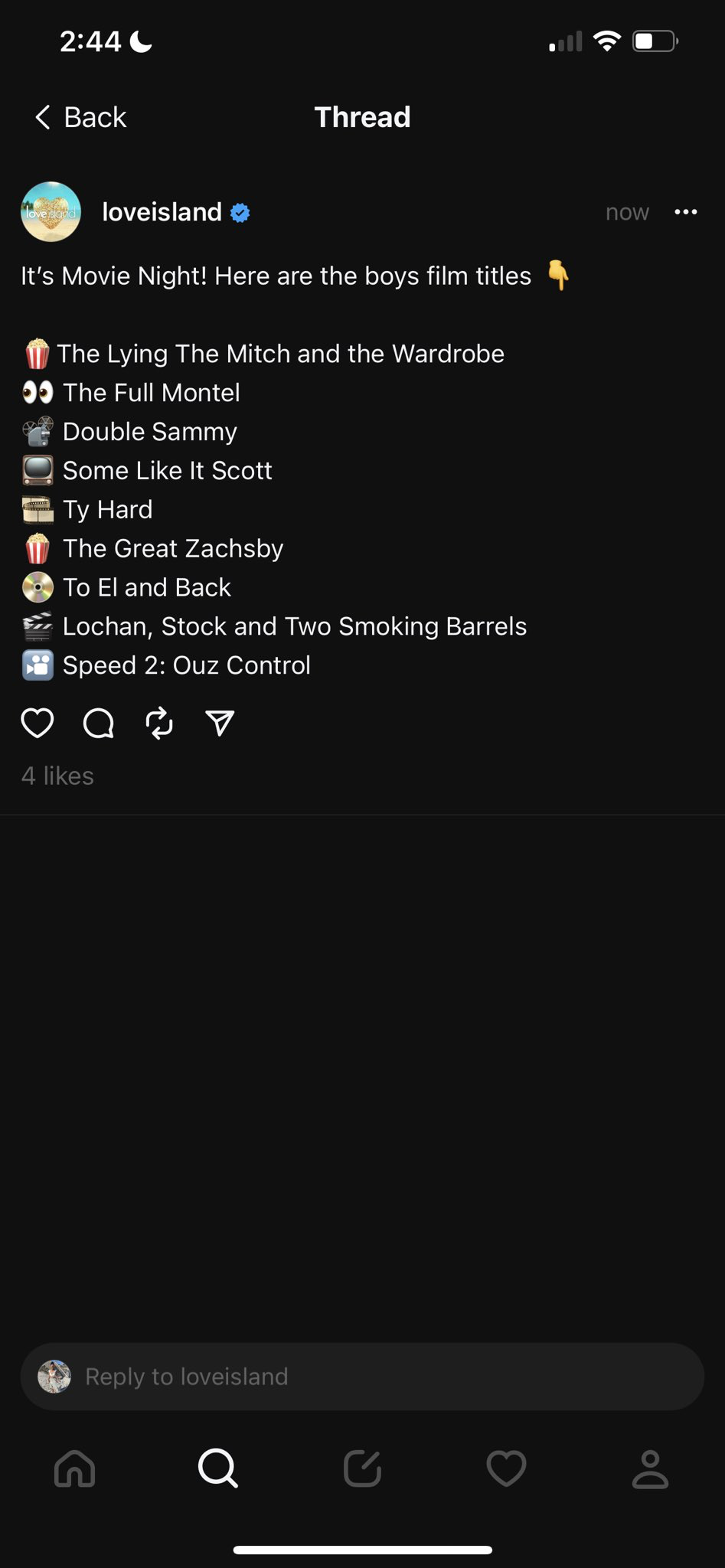The image size is (725, 1568).
Task: Compose a new thread
Action: pos(362,1468)
